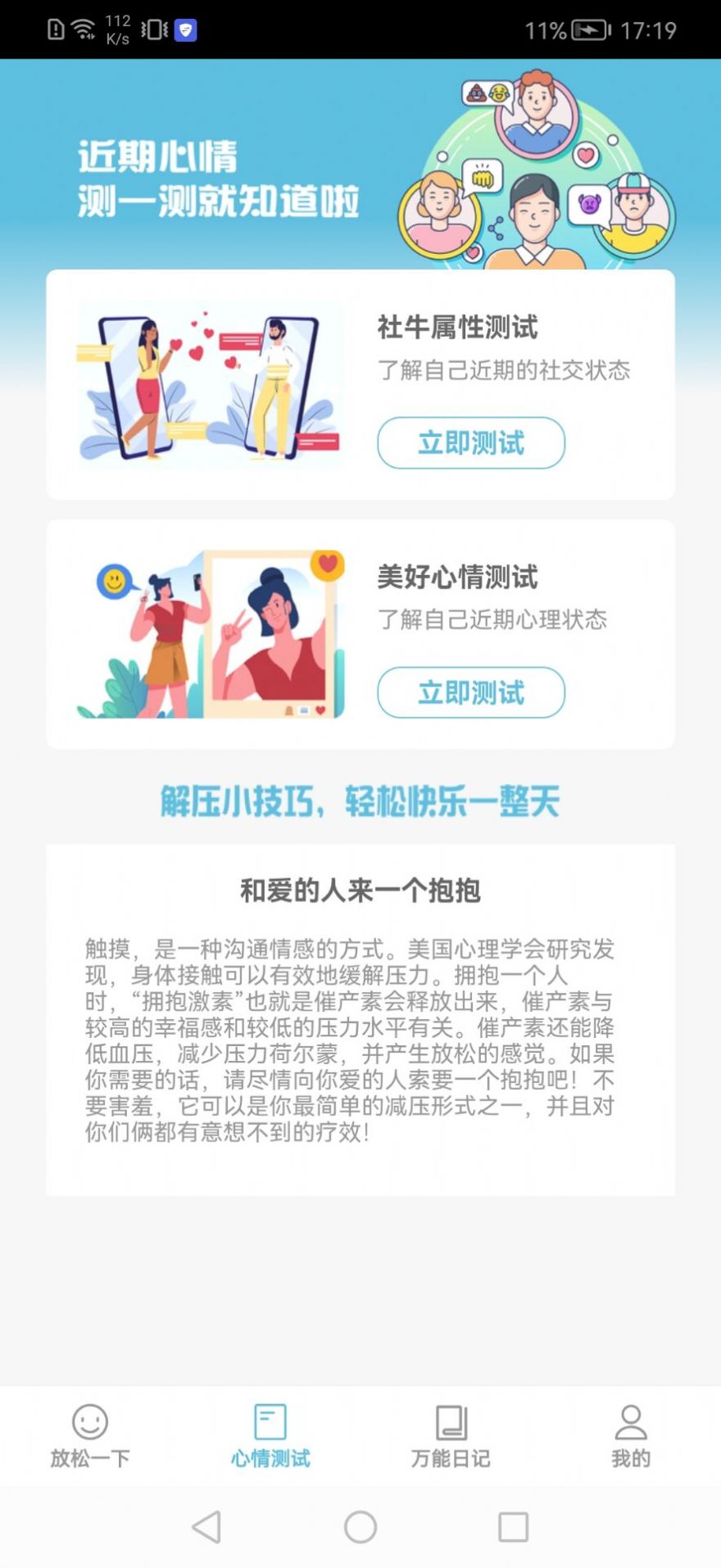Start the 美好心情测试 with its 立即测试 button
Screen dimensions: 721x1568
click(471, 693)
